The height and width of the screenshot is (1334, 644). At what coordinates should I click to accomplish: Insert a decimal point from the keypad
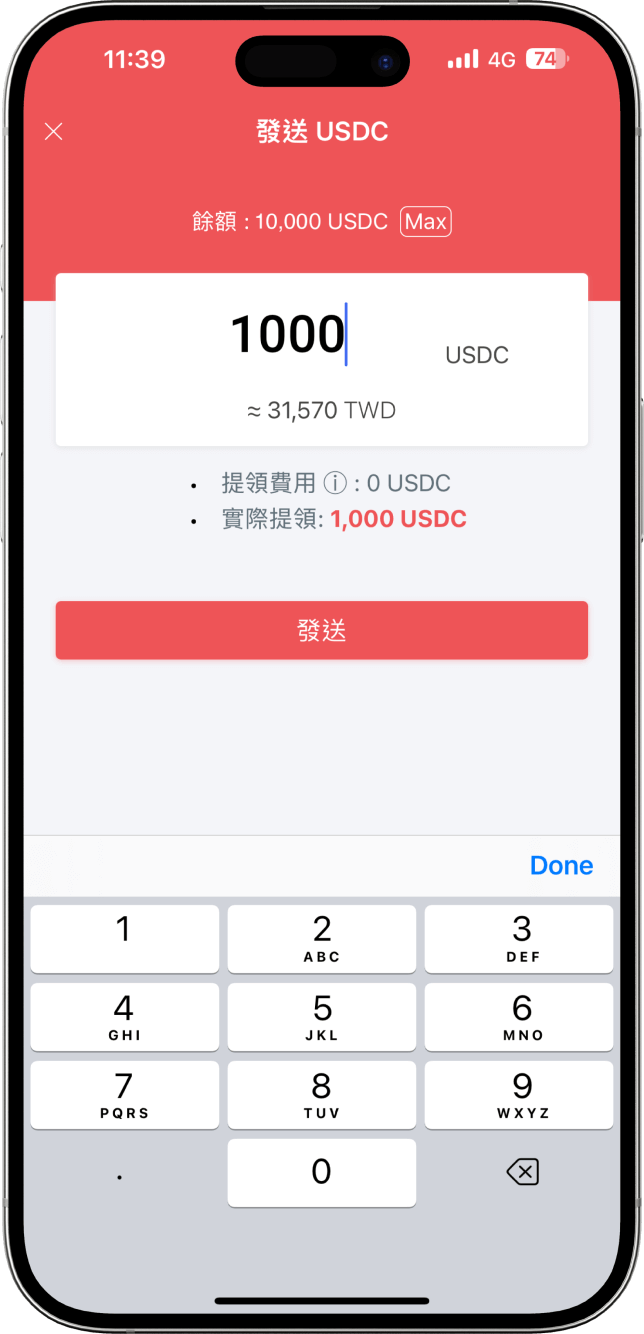click(124, 1173)
